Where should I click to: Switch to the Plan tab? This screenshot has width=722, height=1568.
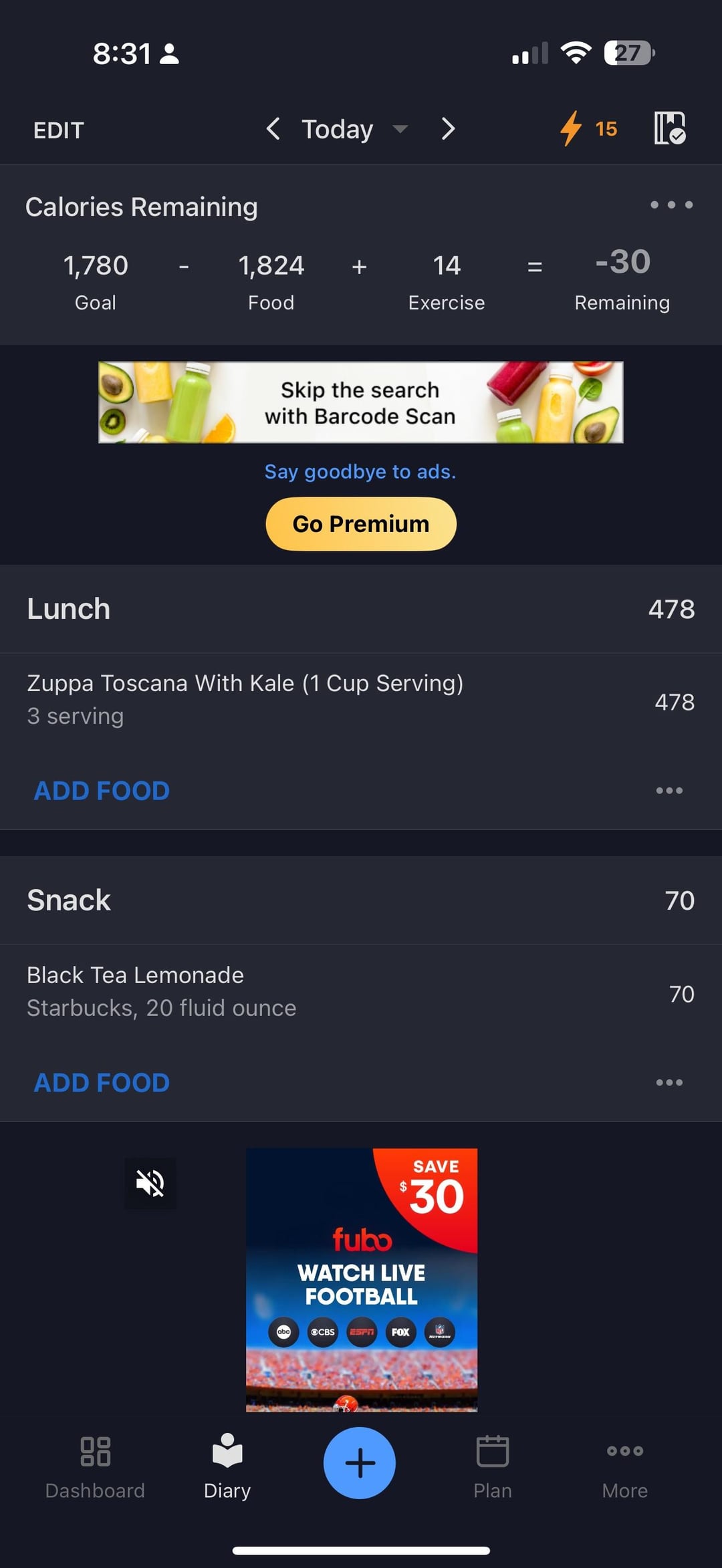[493, 1464]
